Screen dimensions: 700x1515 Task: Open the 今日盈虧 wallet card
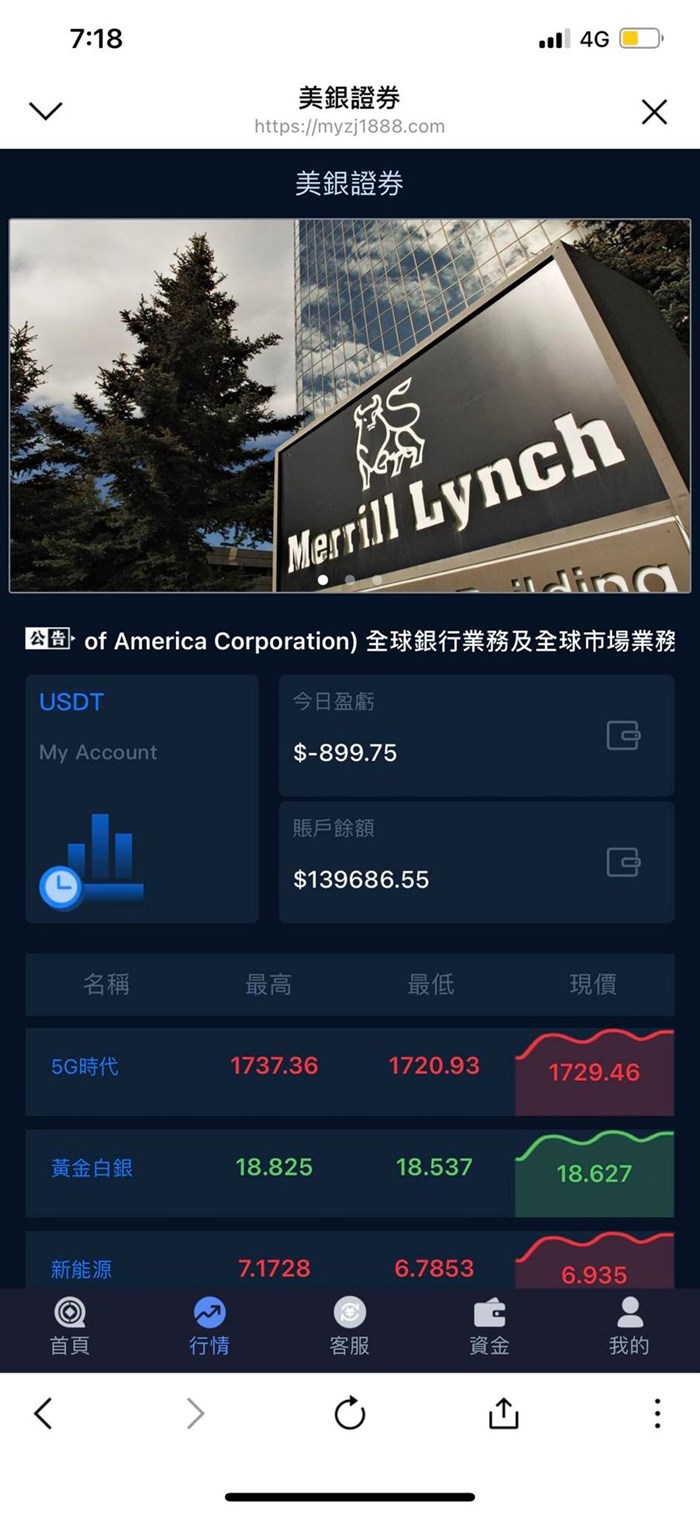coord(476,734)
